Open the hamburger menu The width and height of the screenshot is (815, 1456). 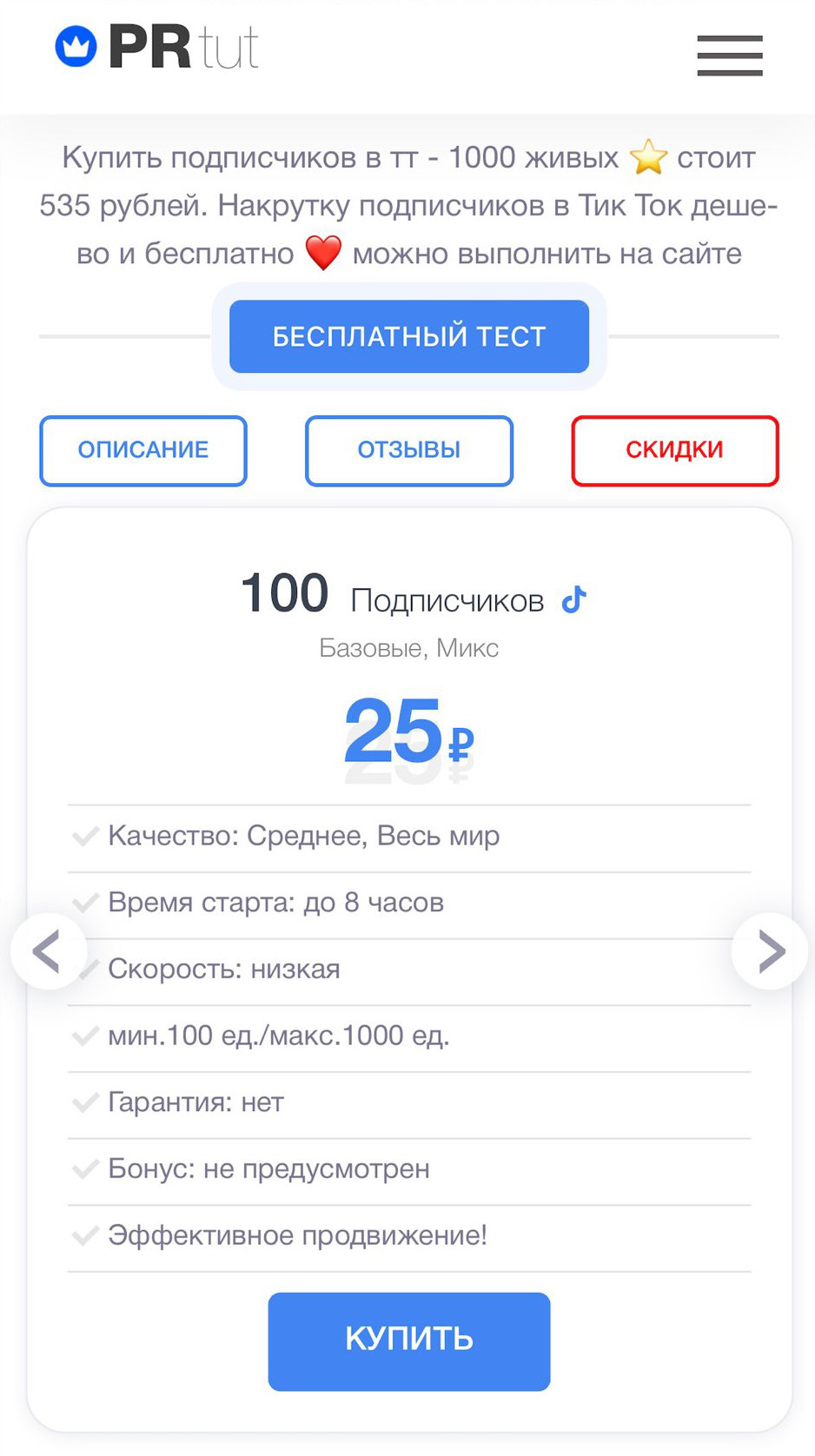pyautogui.click(x=729, y=56)
